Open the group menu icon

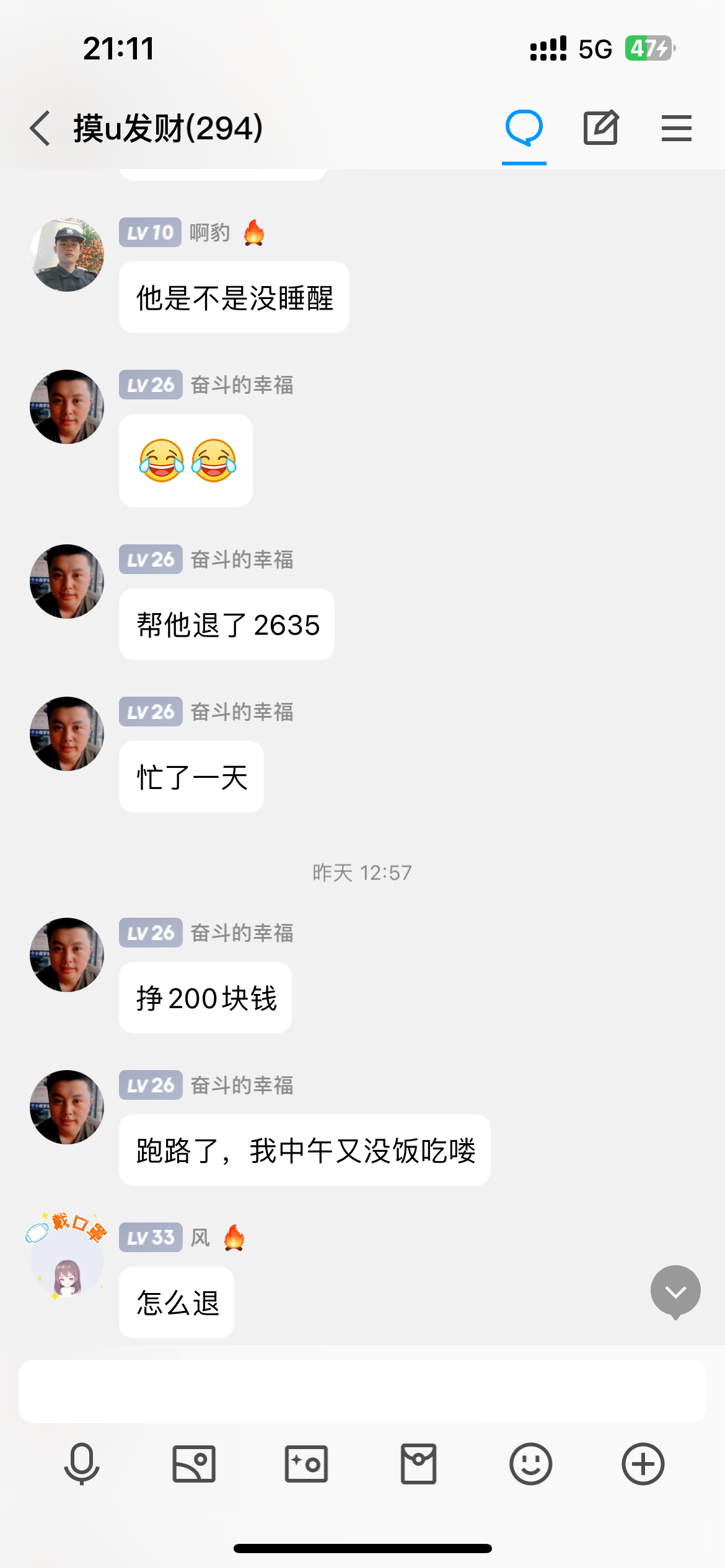(676, 128)
